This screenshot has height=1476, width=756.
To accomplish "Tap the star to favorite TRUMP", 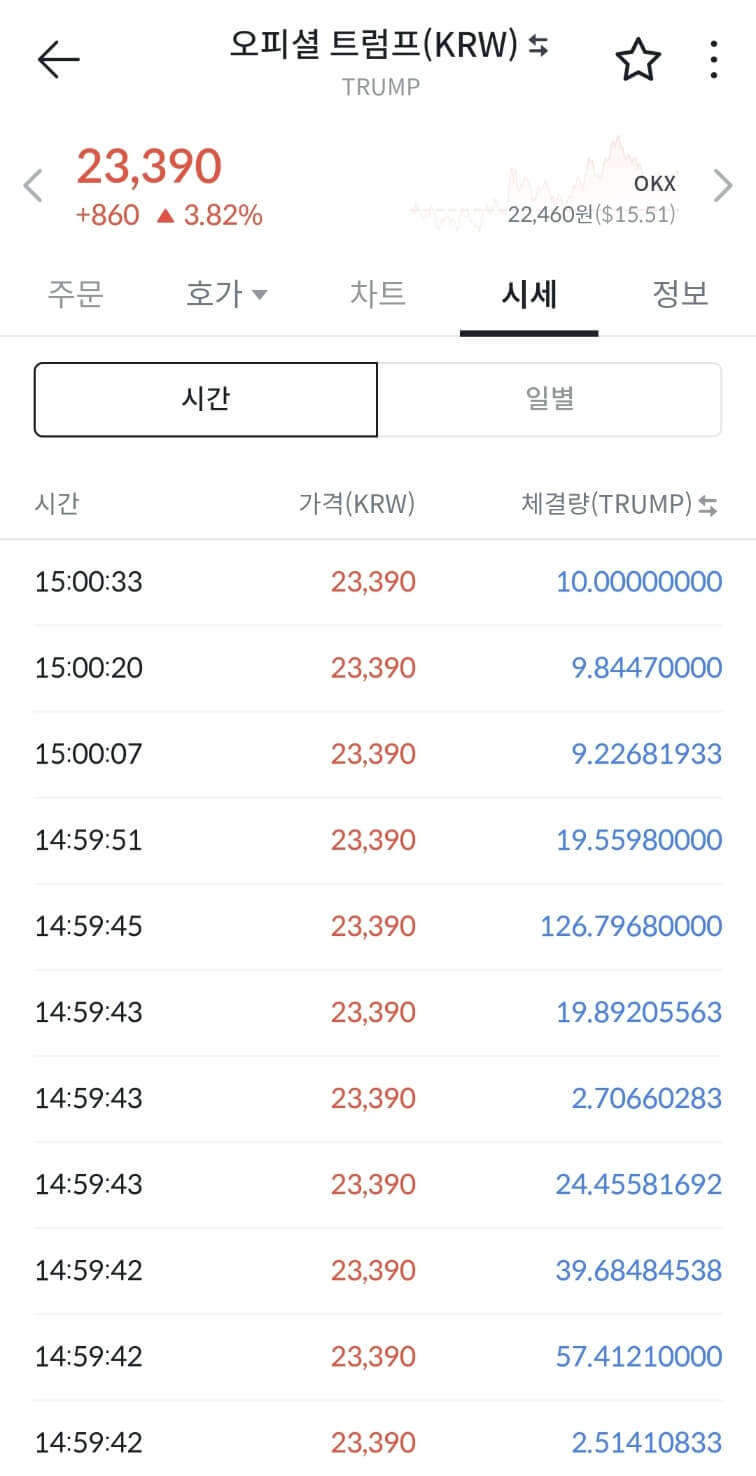I will tap(637, 59).
